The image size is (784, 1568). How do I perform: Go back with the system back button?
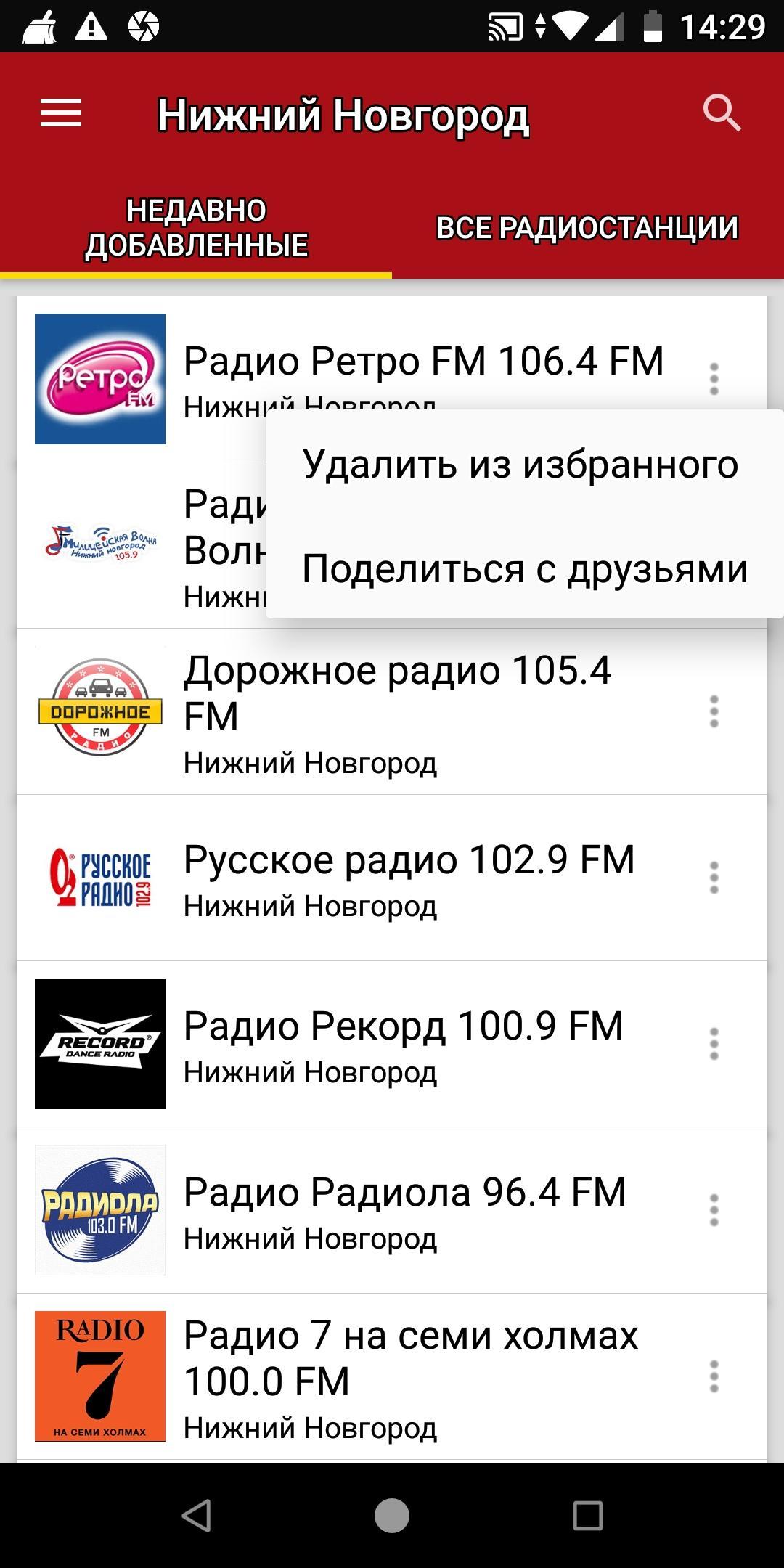pyautogui.click(x=196, y=1516)
